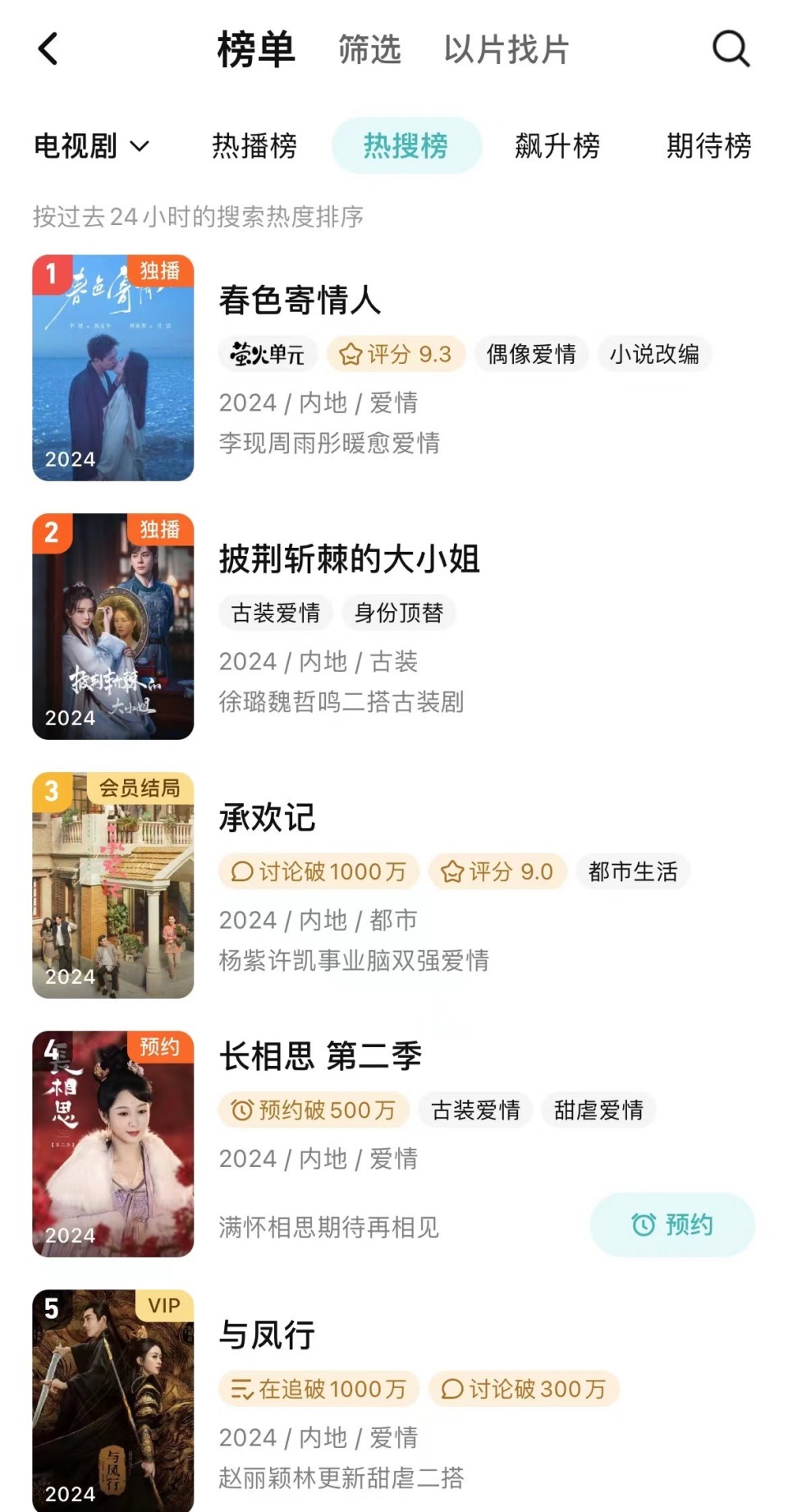788x1512 pixels.
Task: Open search with the magnifier icon
Action: pos(729,49)
